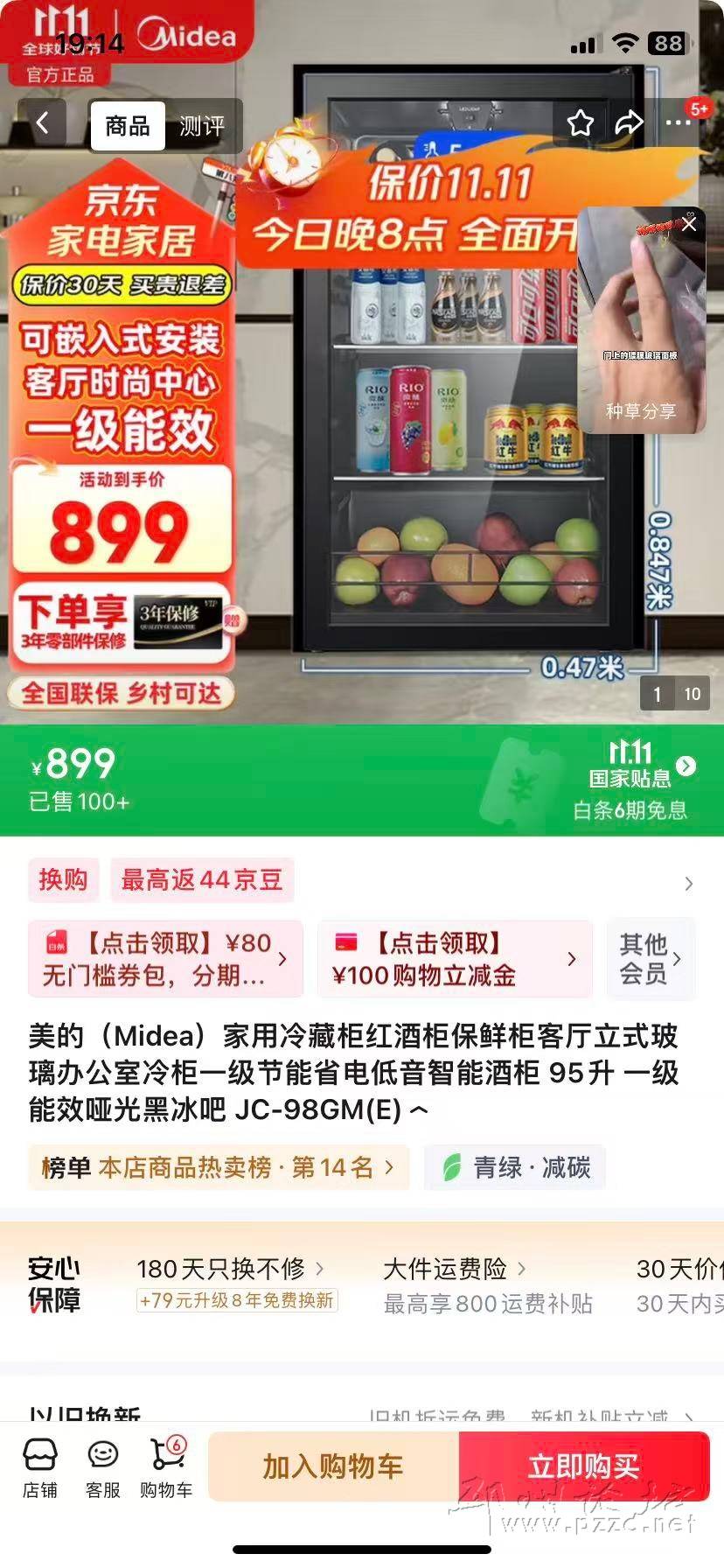
Task: Switch to the 测评 tab
Action: pos(202,127)
